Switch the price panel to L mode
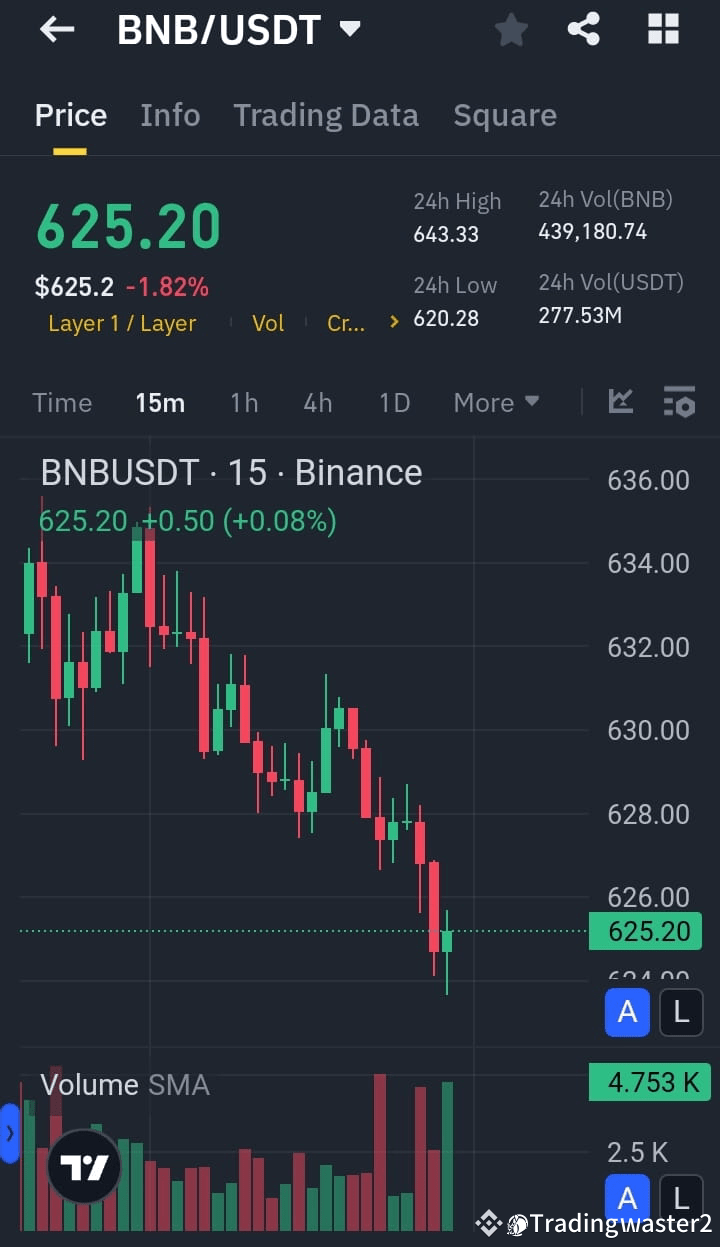This screenshot has height=1247, width=720. [x=681, y=1012]
